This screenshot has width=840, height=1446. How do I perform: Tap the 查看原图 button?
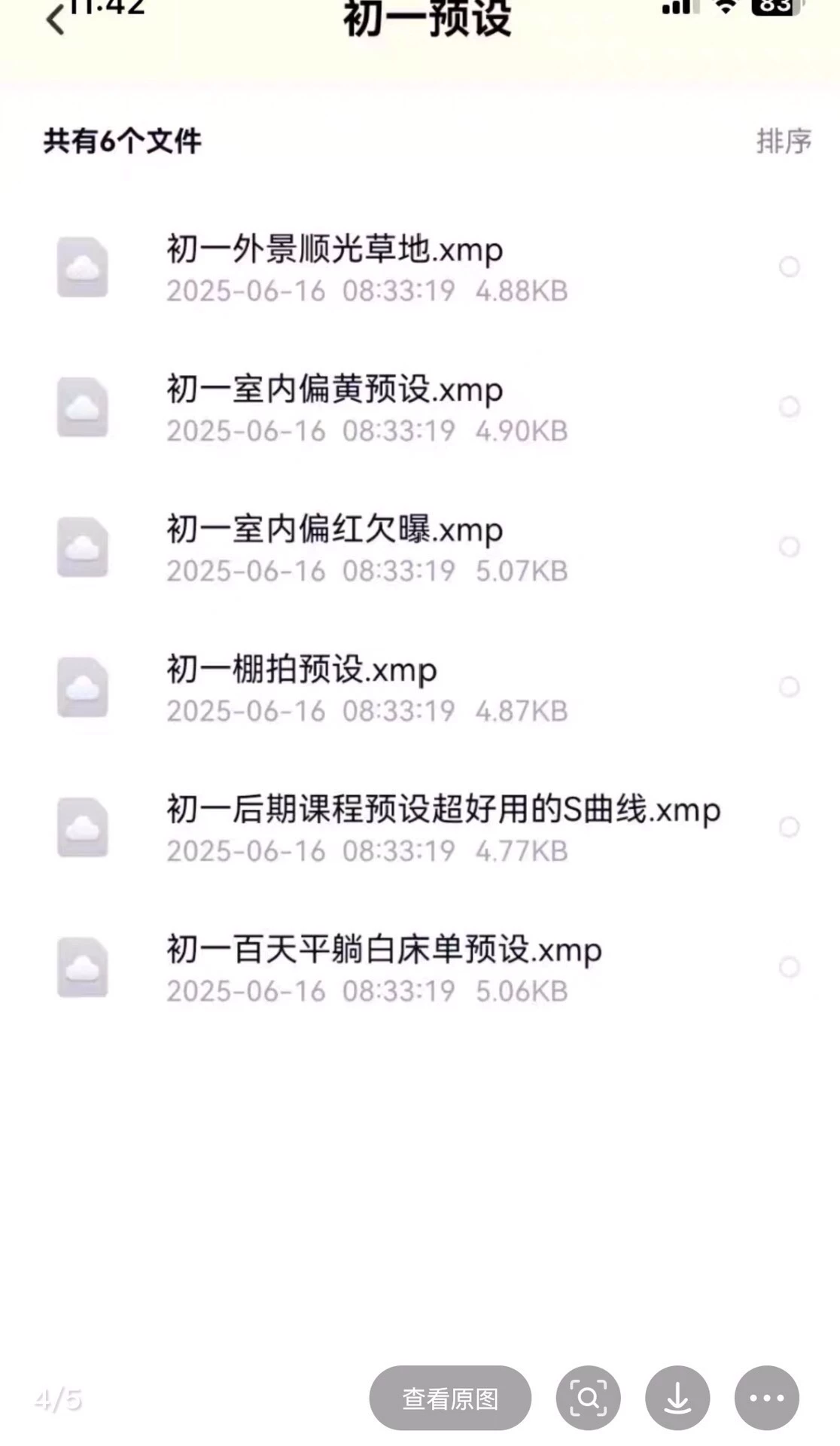tap(450, 1398)
